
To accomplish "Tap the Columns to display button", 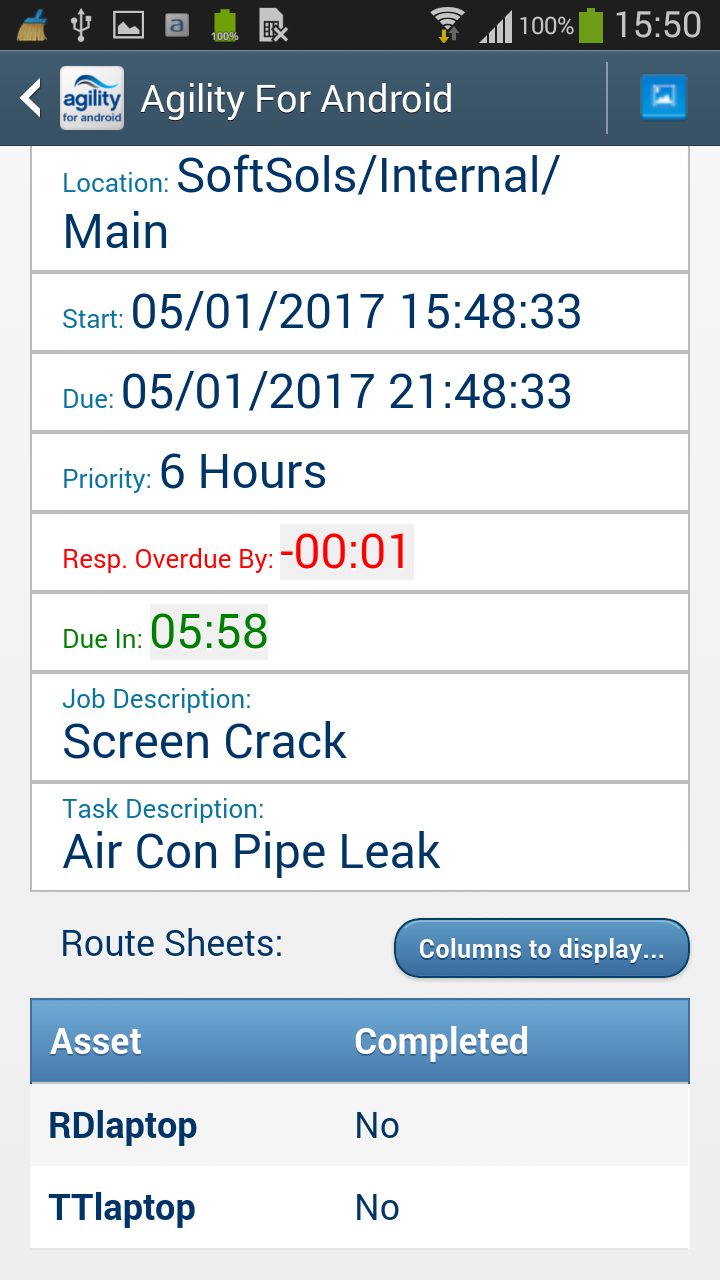I will tap(541, 949).
